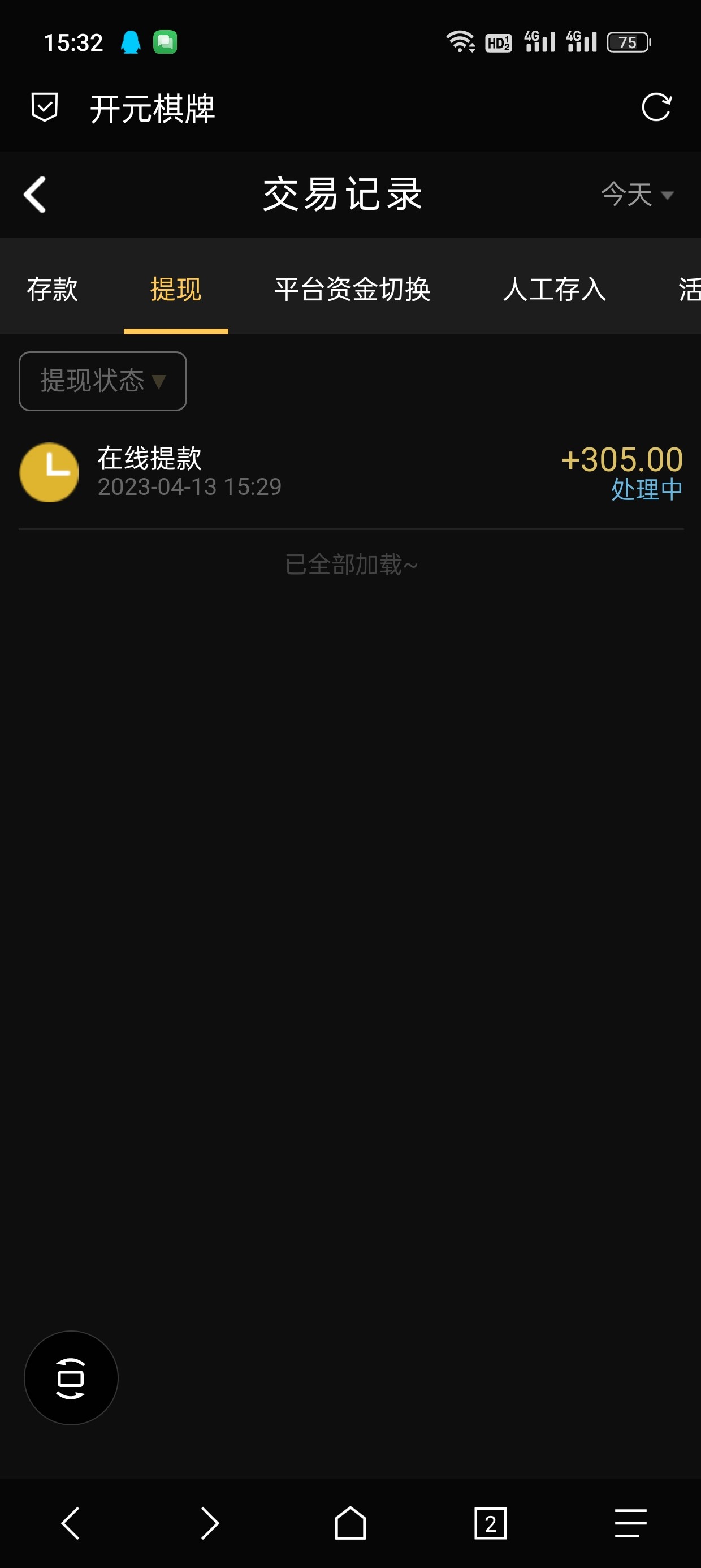The image size is (701, 1568).
Task: Navigate forward in the browser
Action: [x=210, y=1523]
